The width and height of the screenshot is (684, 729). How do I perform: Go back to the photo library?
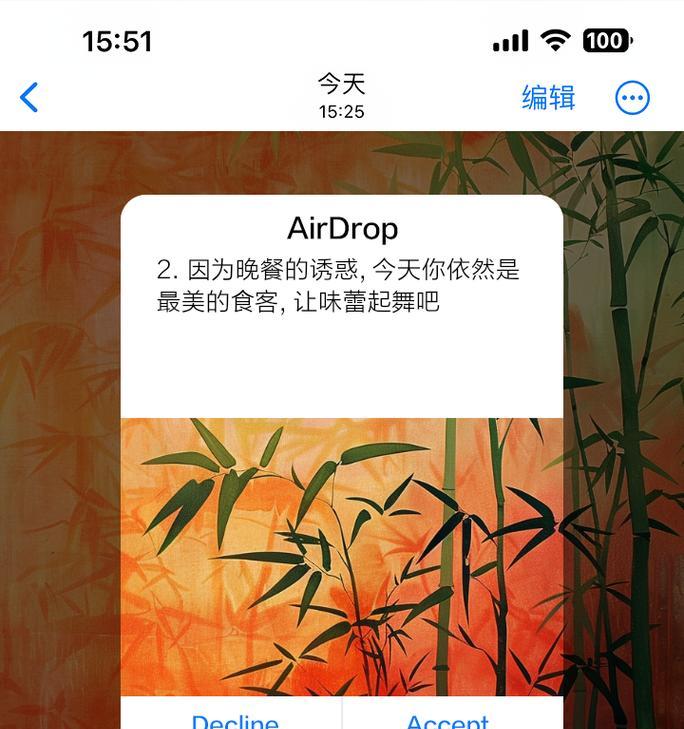(x=29, y=97)
